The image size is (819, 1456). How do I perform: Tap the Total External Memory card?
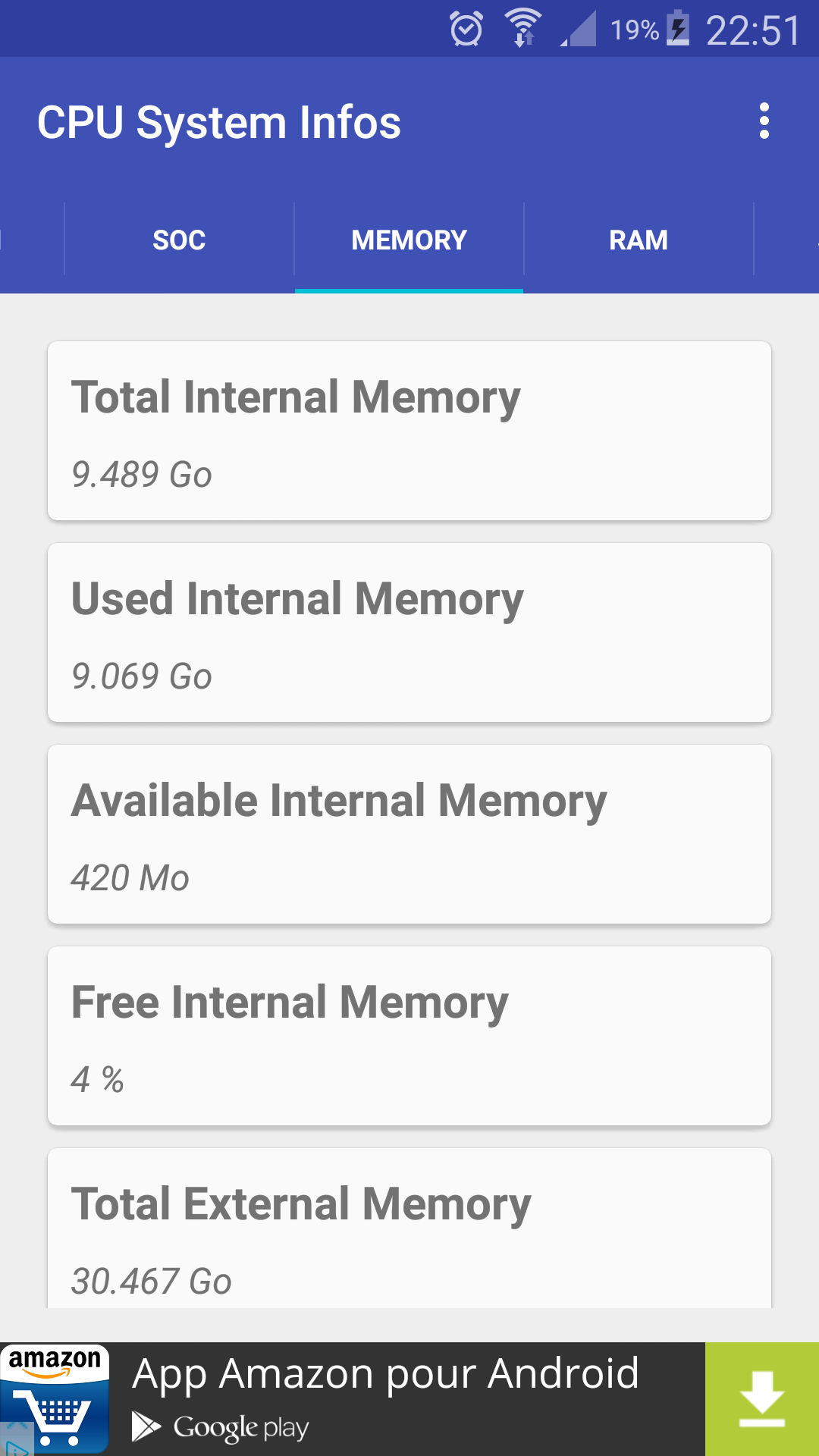coord(409,1228)
